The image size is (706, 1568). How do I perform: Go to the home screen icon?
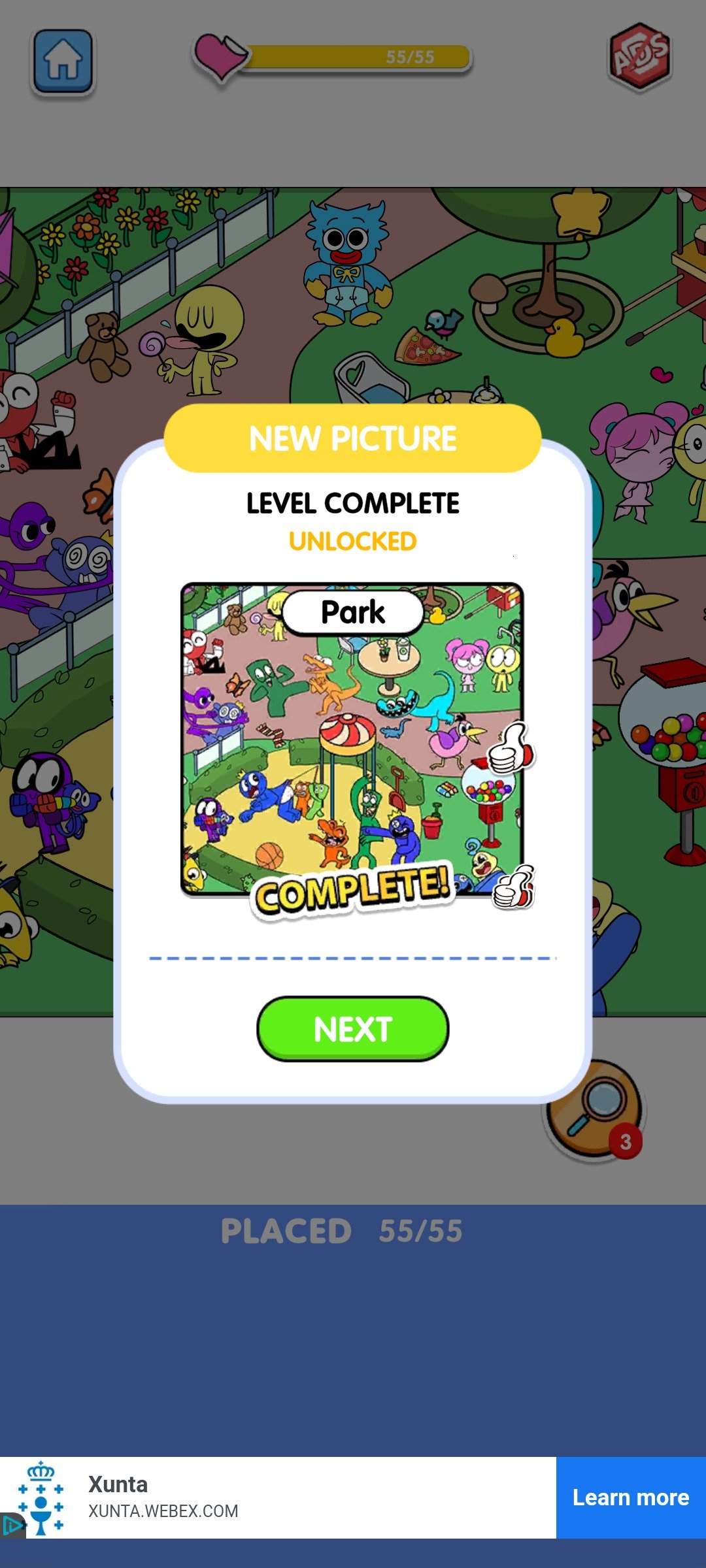[x=63, y=60]
